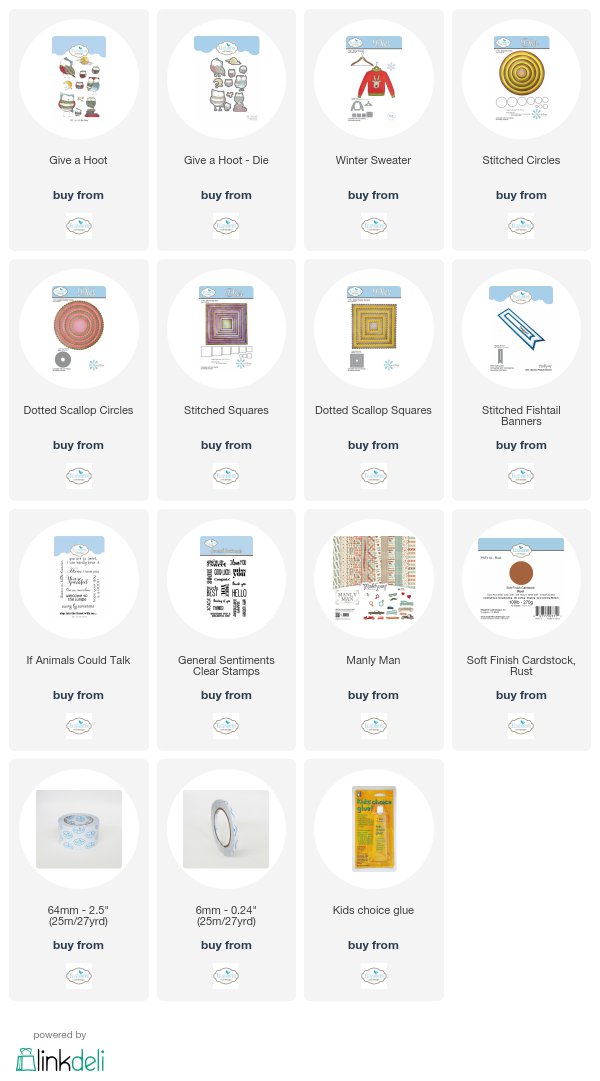Viewport: 600px width, 1081px height.
Task: Select Stitched Fishtail Banners product
Action: click(521, 380)
